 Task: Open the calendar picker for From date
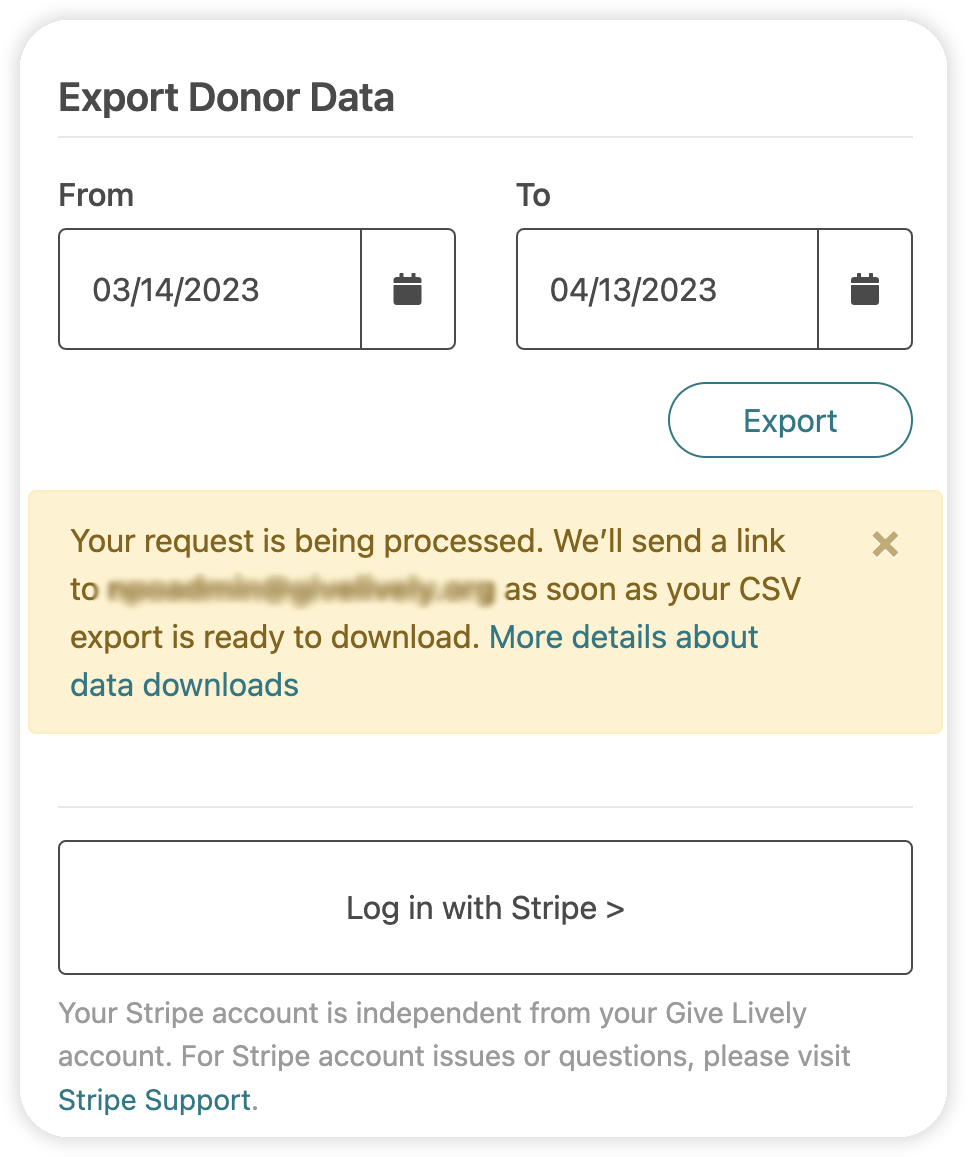click(x=407, y=290)
